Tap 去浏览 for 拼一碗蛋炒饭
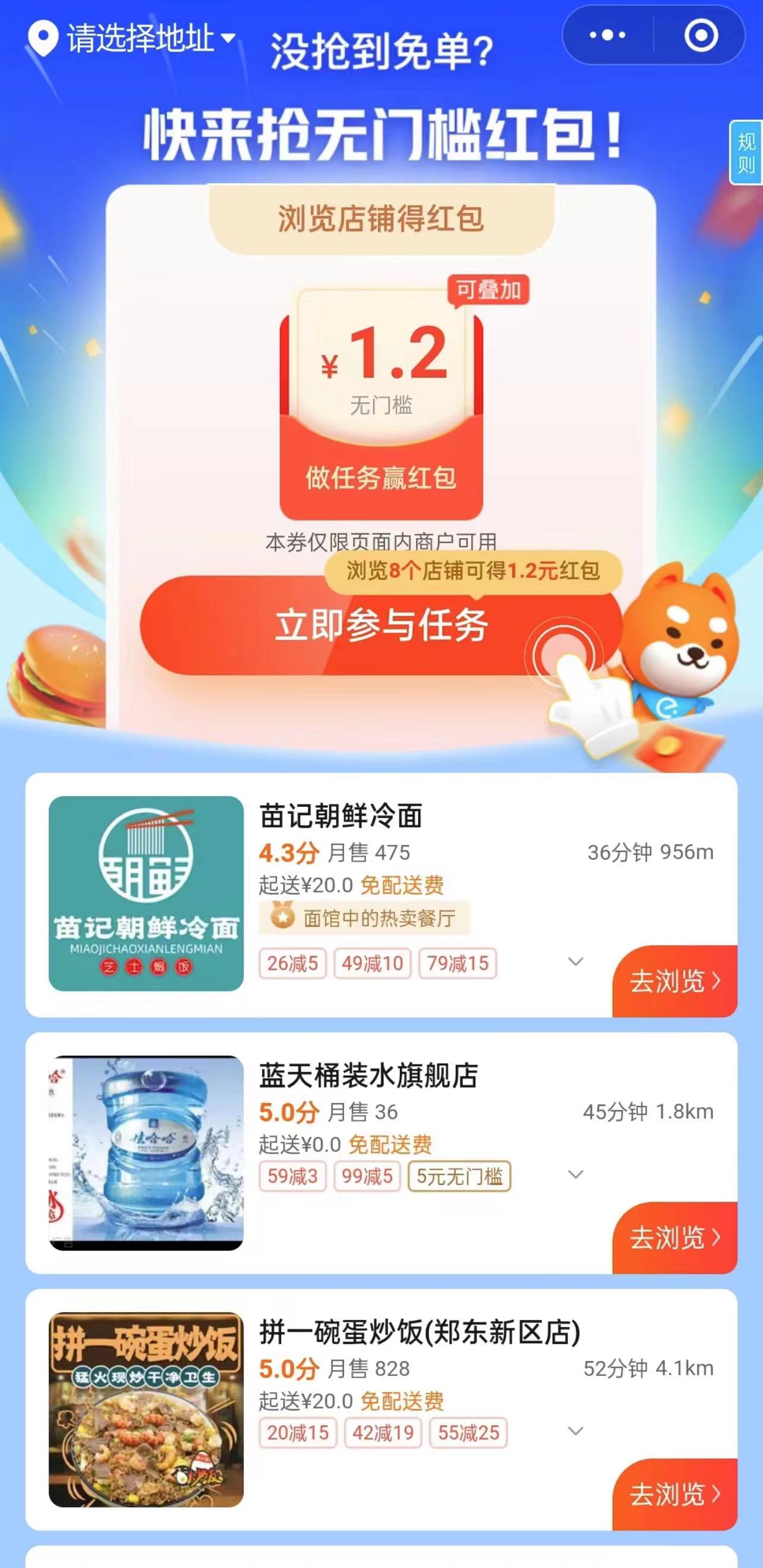Image resolution: width=763 pixels, height=1568 pixels. pyautogui.click(x=674, y=1494)
